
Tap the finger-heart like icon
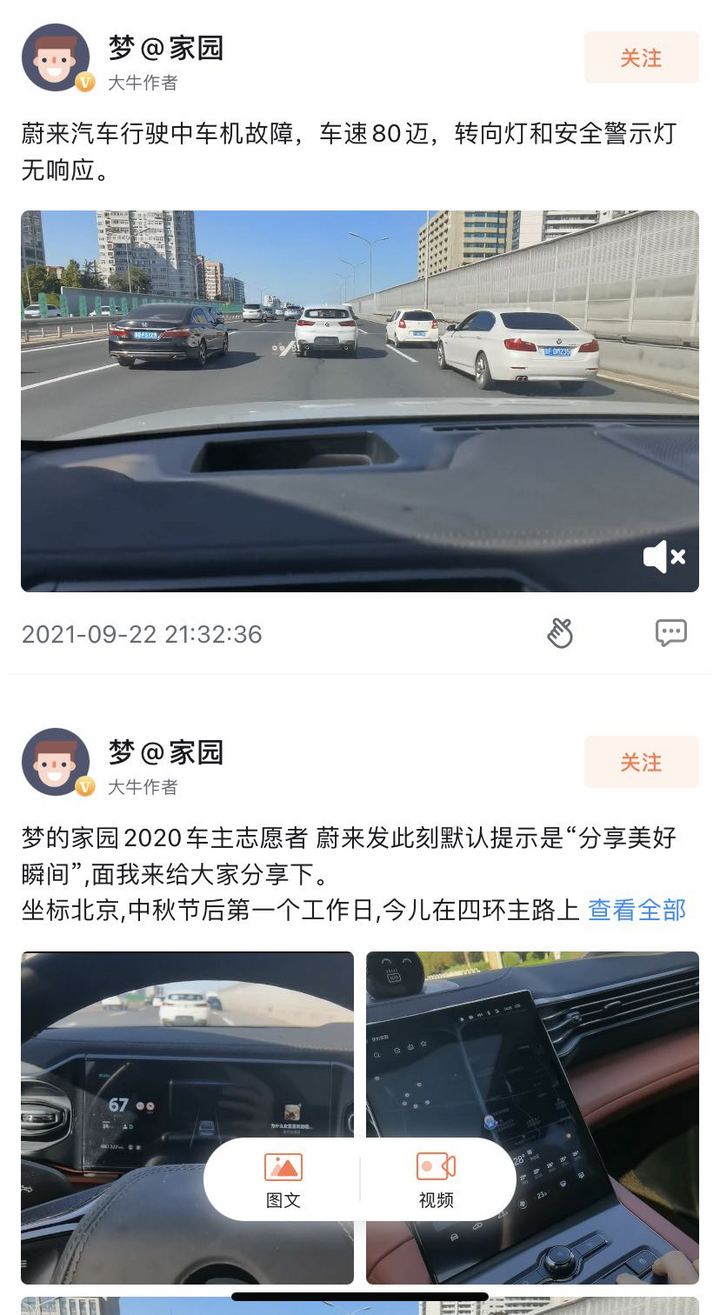(560, 632)
